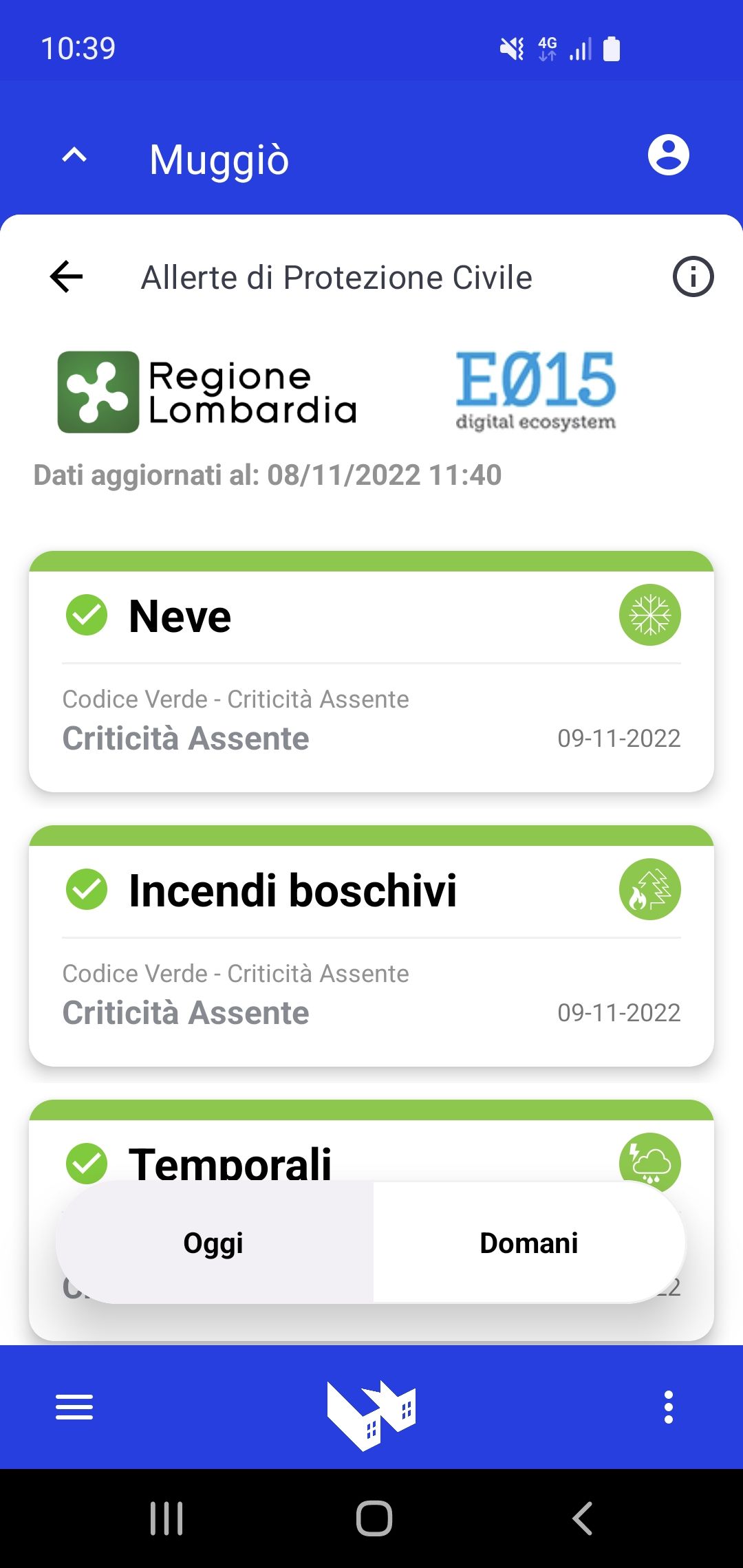Go back from Allerte di Protezione Civile
Screen dimensions: 743x1568
(67, 277)
